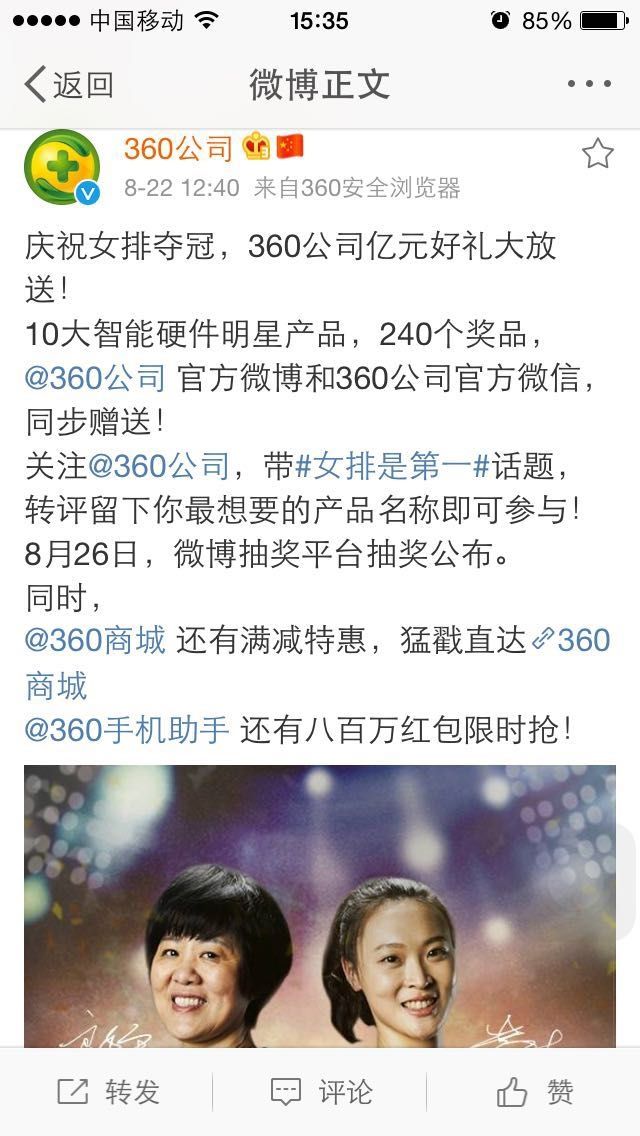Comment using the 评论 button
640x1136 pixels.
320,1092
